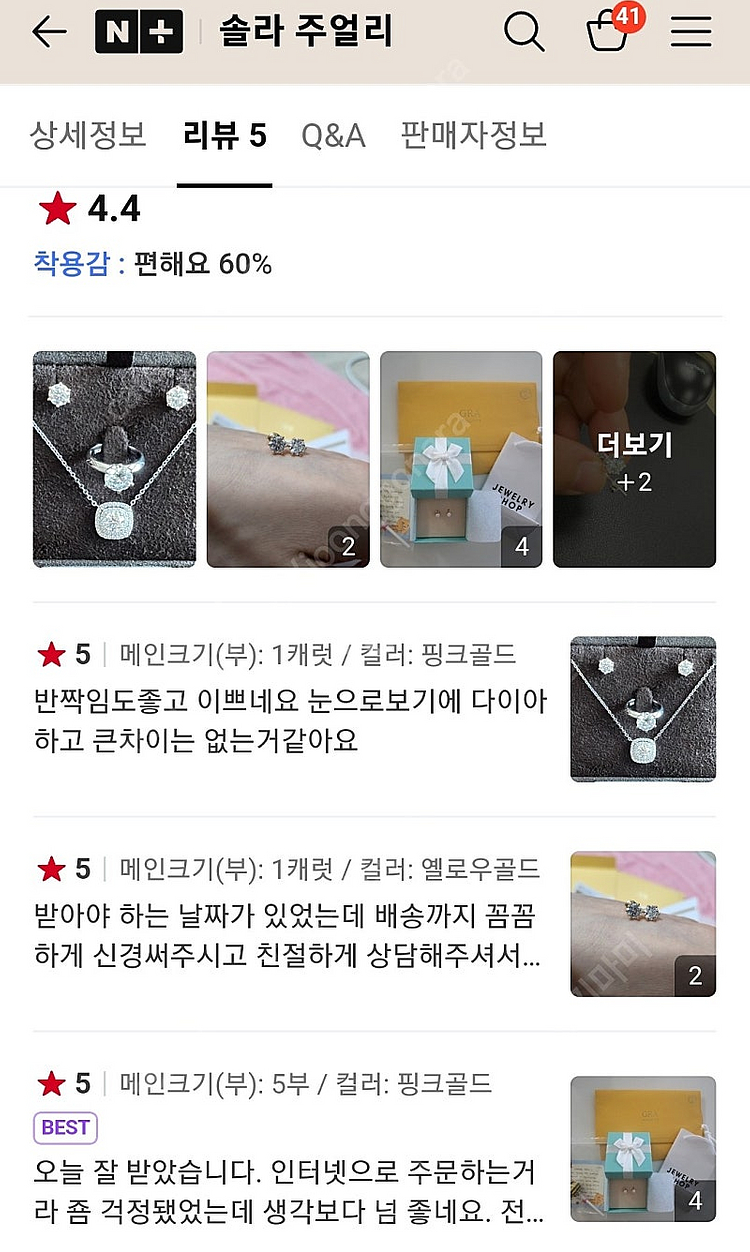Screen dimensions: 750x1252
Task: Go back using the arrow icon
Action: (x=48, y=32)
